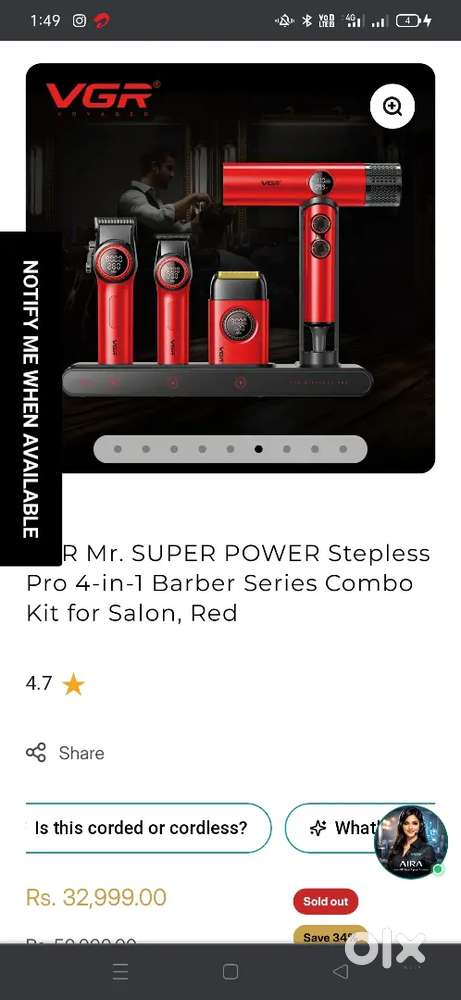
Task: Go to the home screen
Action: [230, 971]
